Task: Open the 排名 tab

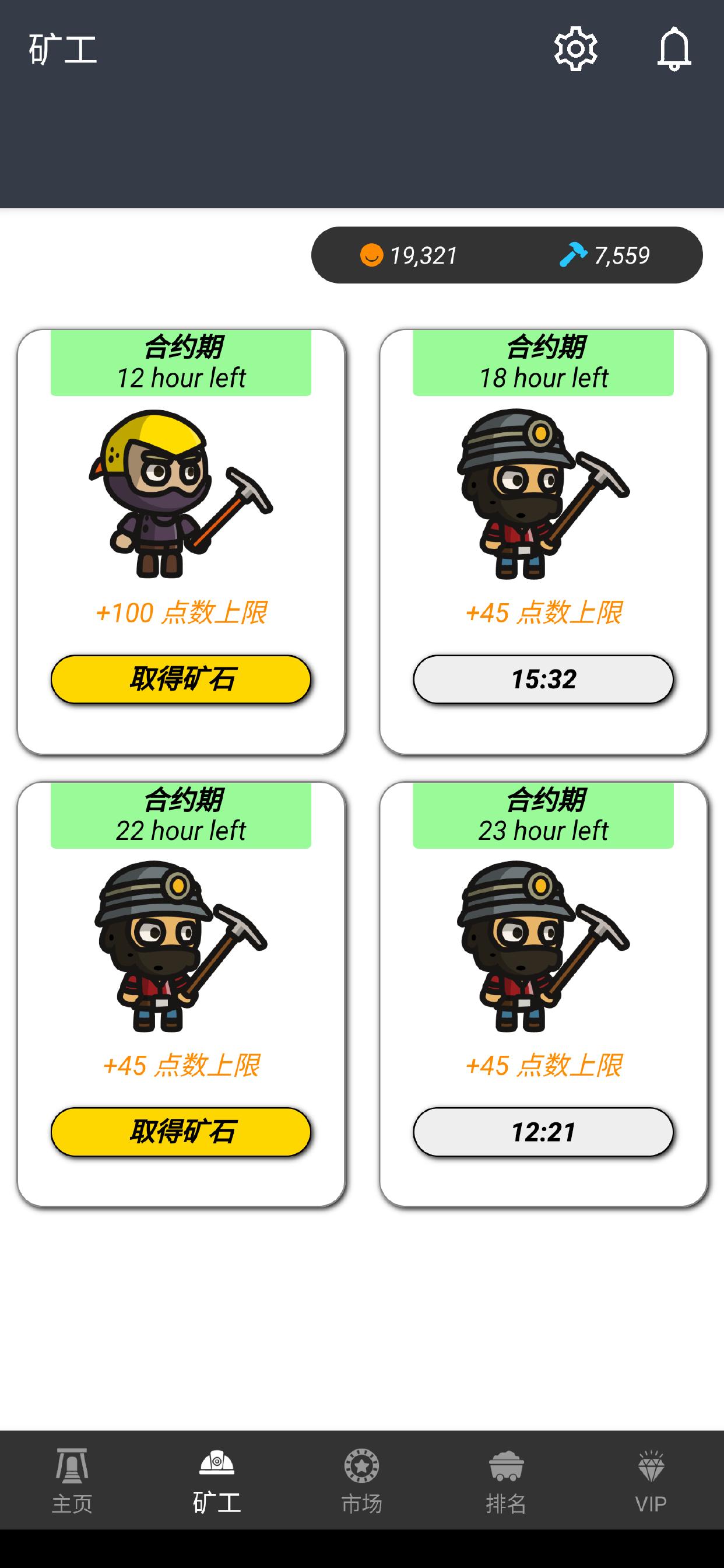Action: pos(505,1481)
